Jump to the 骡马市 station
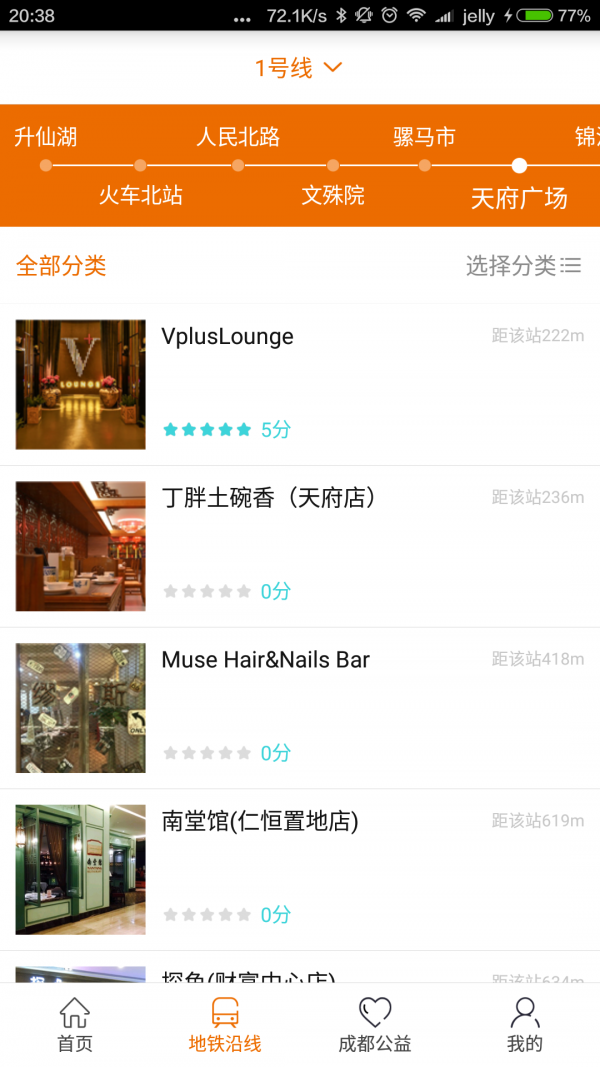This screenshot has height=1067, width=600. click(425, 139)
